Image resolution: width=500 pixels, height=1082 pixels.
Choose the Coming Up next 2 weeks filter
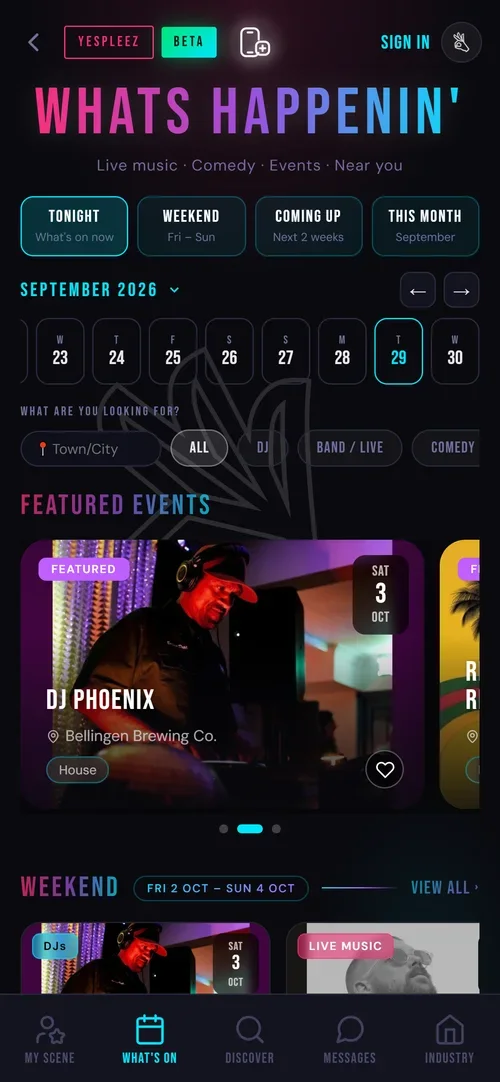point(308,226)
